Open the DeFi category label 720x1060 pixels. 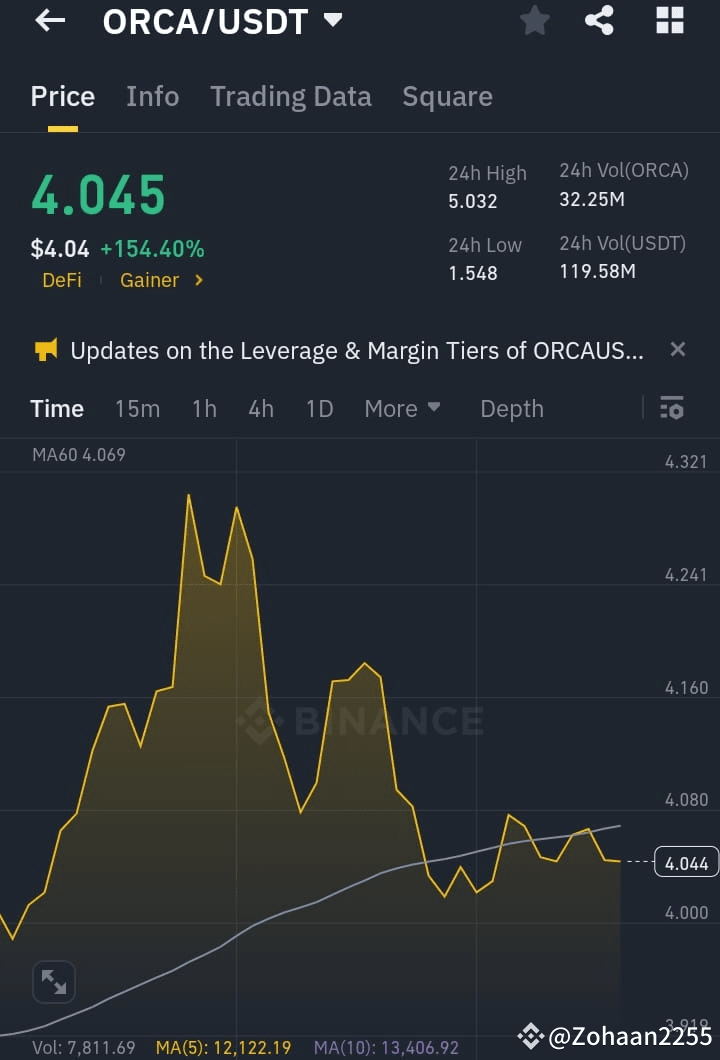point(61,280)
